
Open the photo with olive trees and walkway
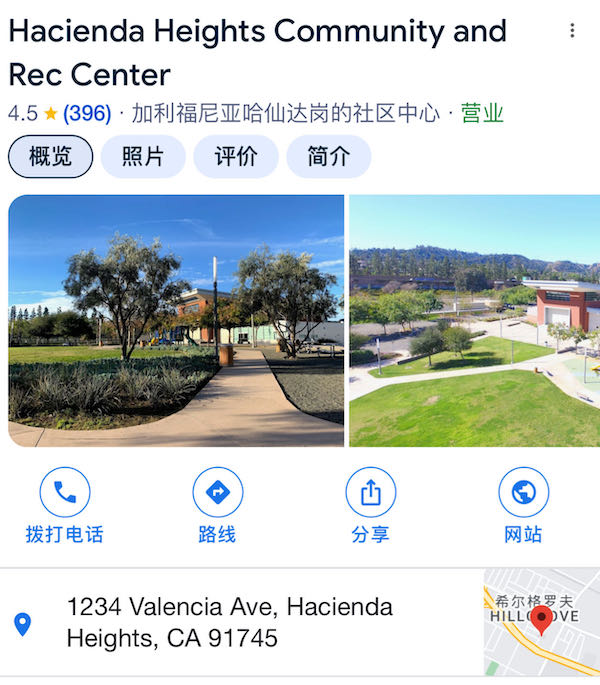[176, 320]
